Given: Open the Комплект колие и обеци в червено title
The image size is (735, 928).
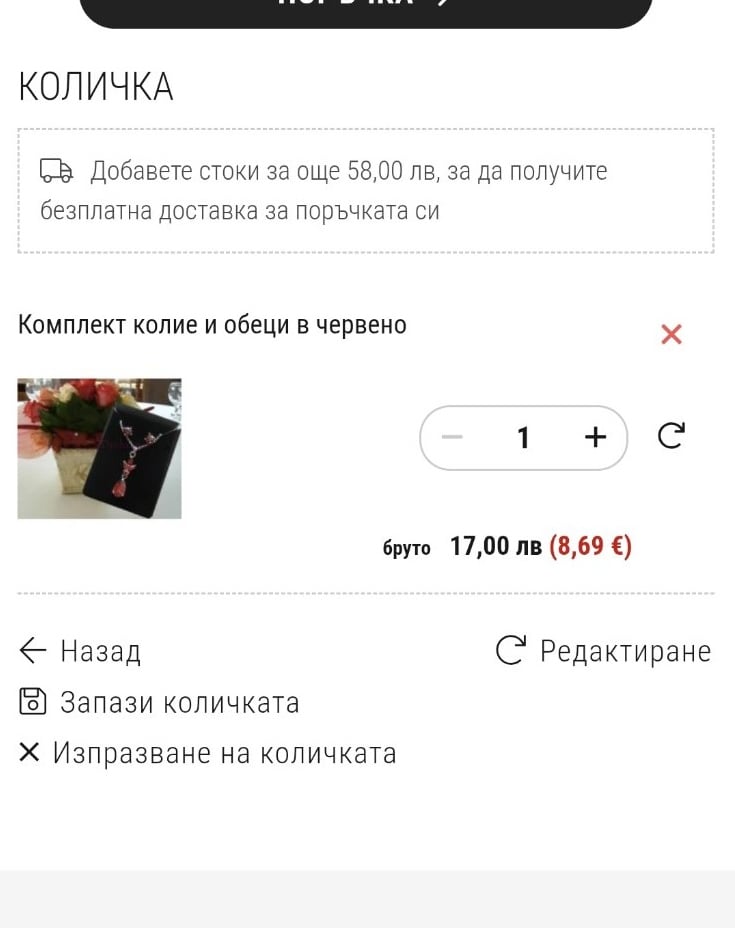Looking at the screenshot, I should click(x=212, y=325).
